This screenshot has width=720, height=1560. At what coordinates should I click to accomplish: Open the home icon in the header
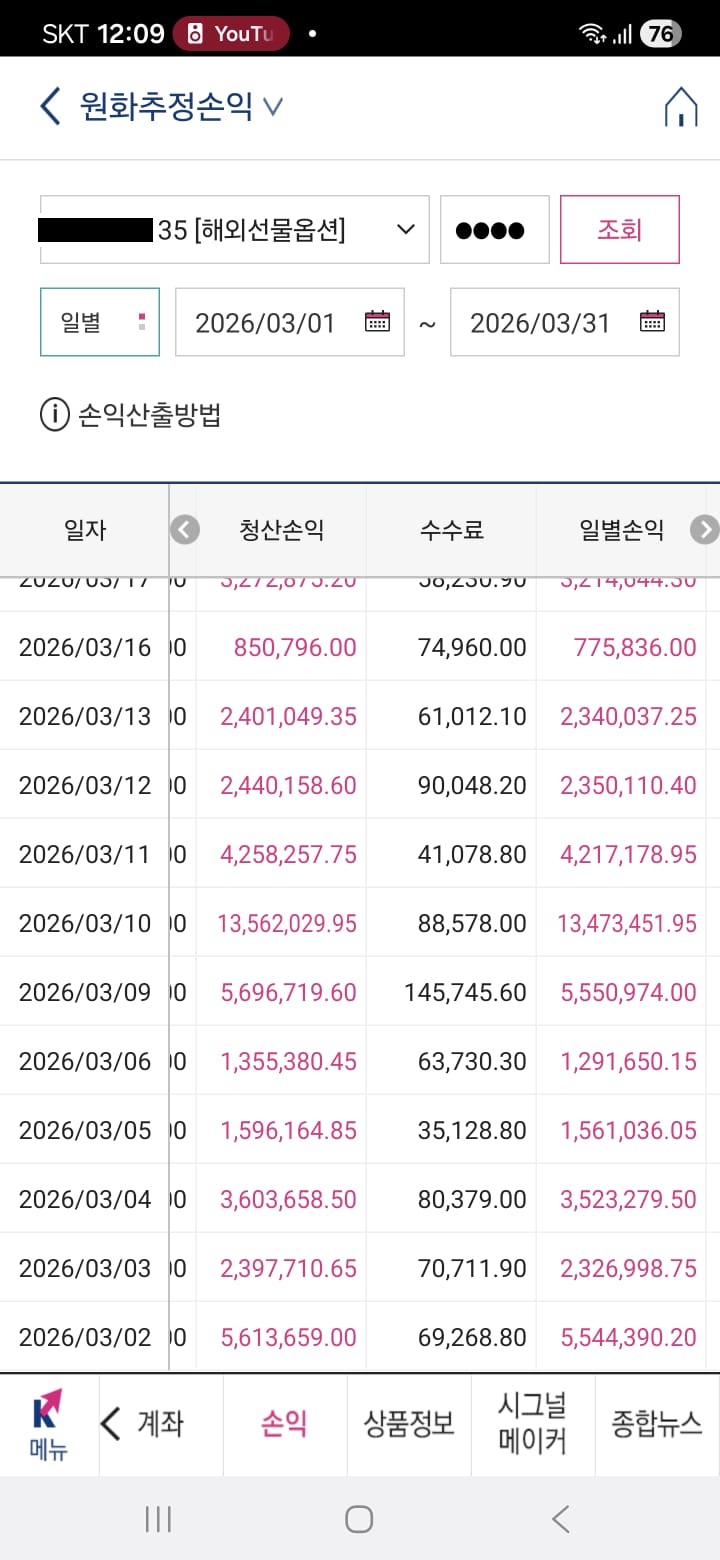point(681,107)
